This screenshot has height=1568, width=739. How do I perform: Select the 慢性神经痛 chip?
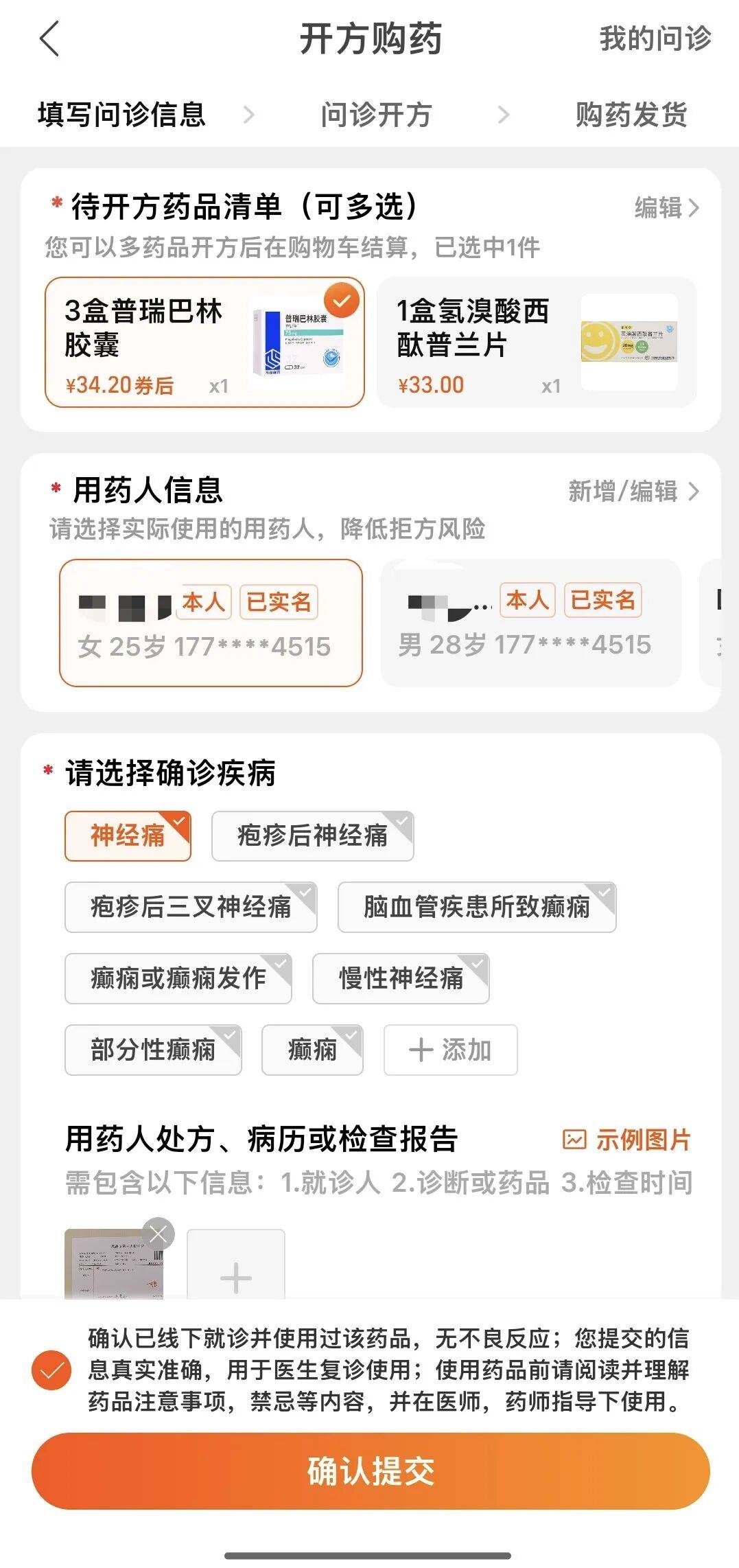[400, 978]
